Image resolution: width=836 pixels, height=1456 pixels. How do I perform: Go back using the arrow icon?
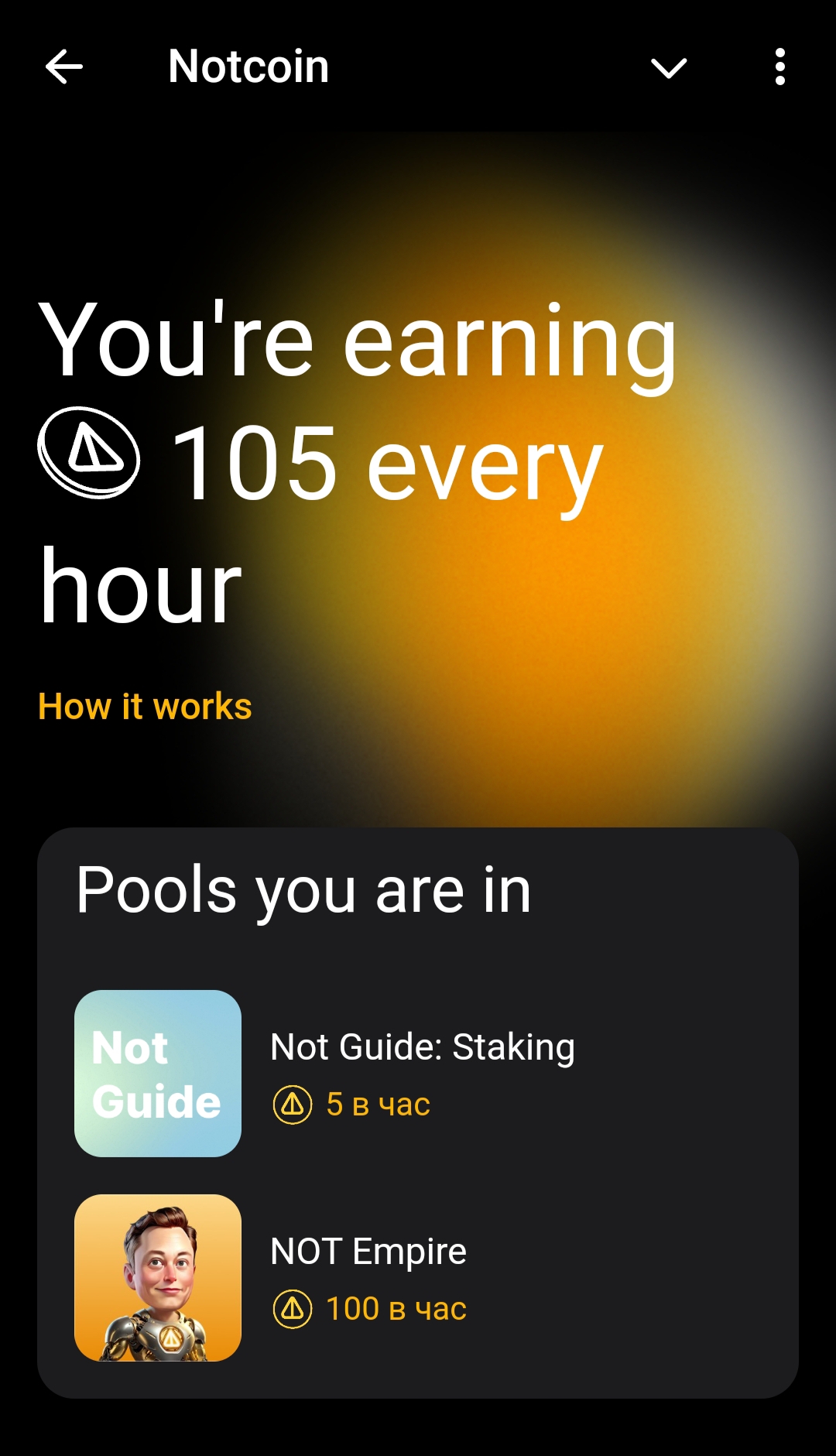coord(64,67)
